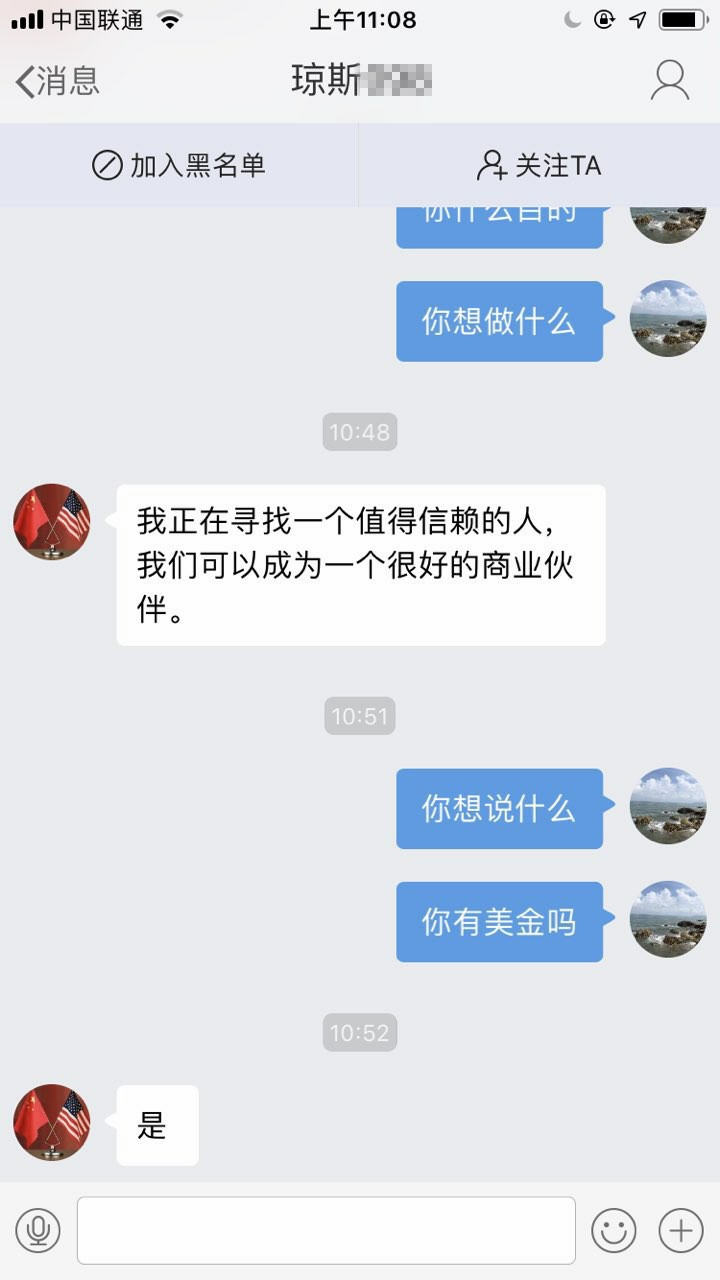Follow this user via 关注TA

click(x=539, y=165)
